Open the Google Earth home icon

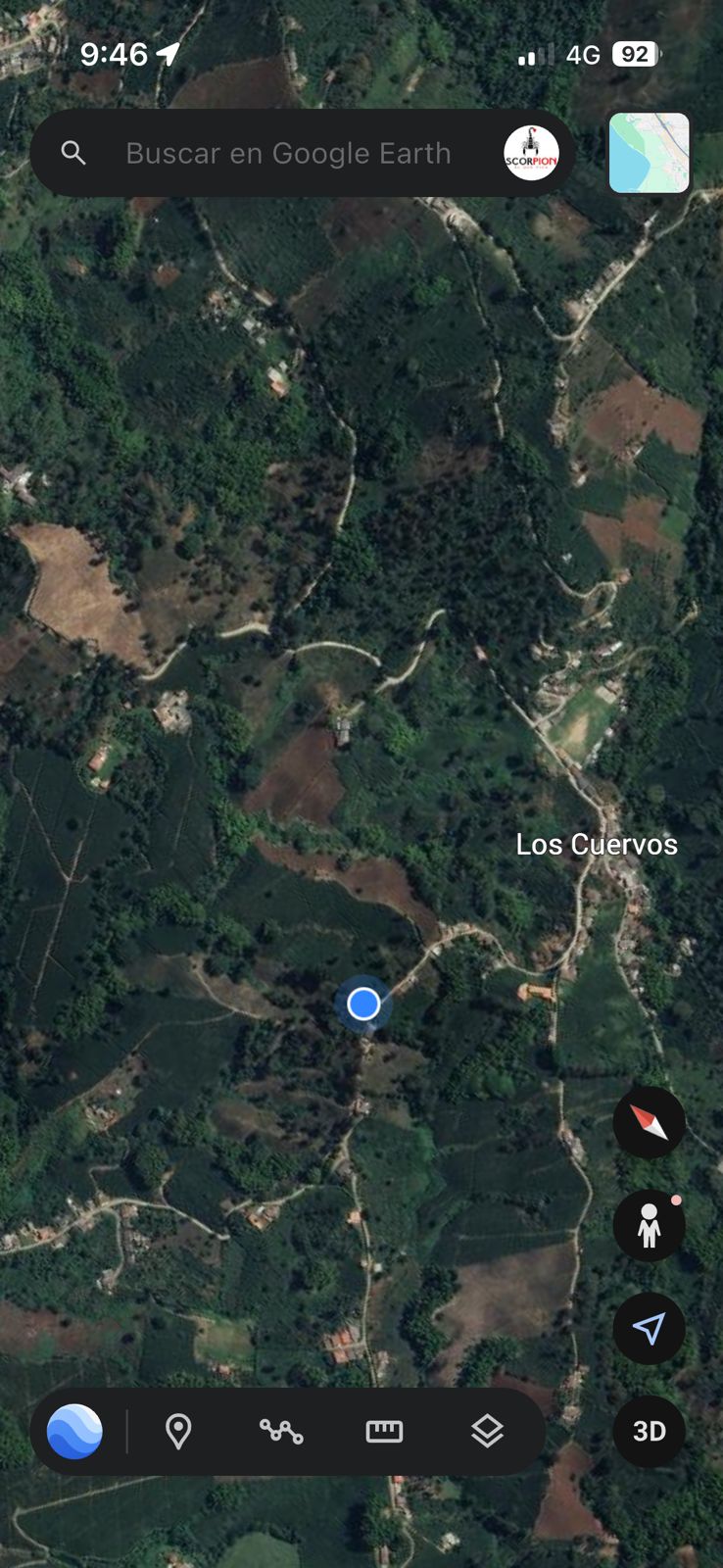click(75, 1432)
